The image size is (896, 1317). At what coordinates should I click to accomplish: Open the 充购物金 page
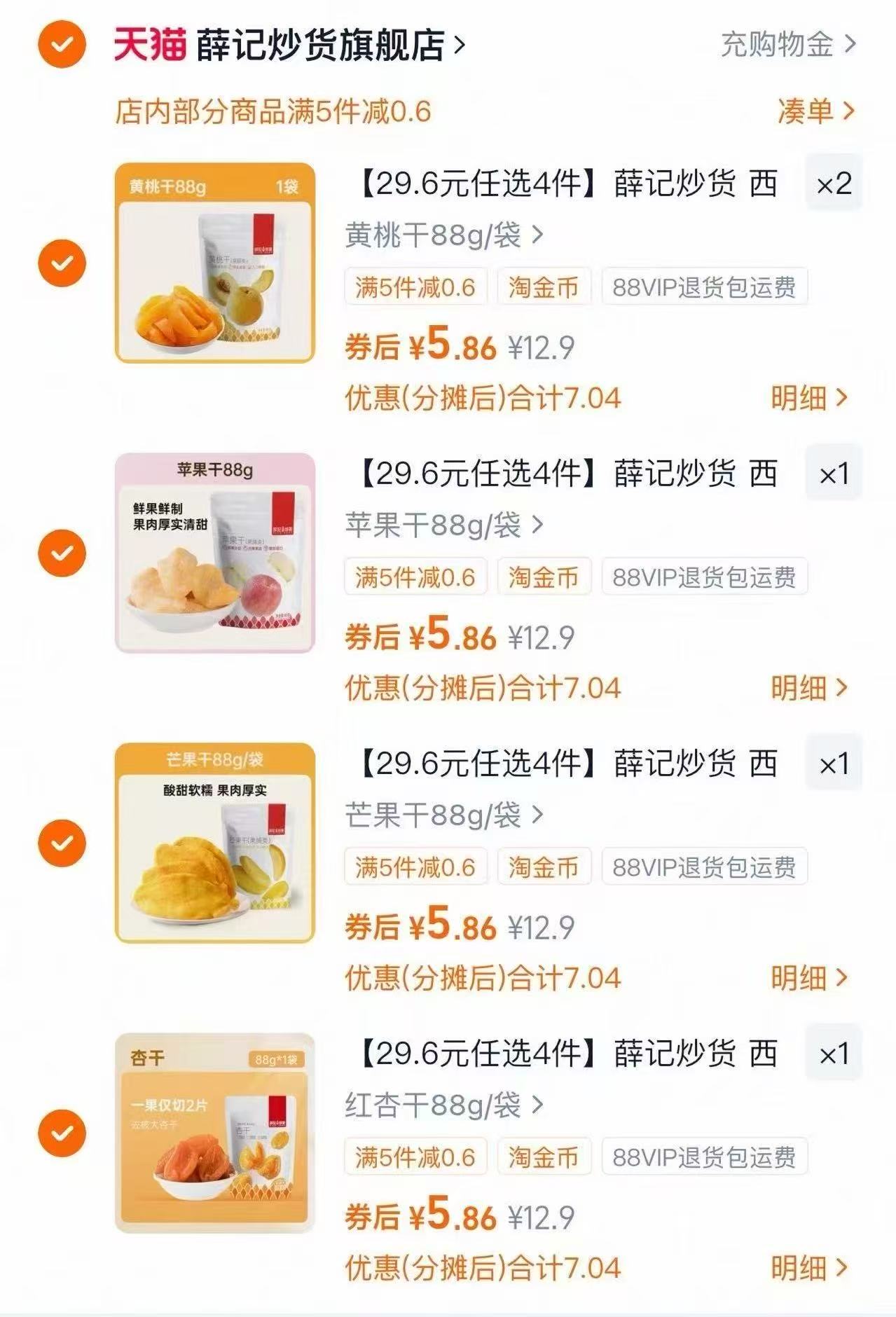tap(777, 43)
